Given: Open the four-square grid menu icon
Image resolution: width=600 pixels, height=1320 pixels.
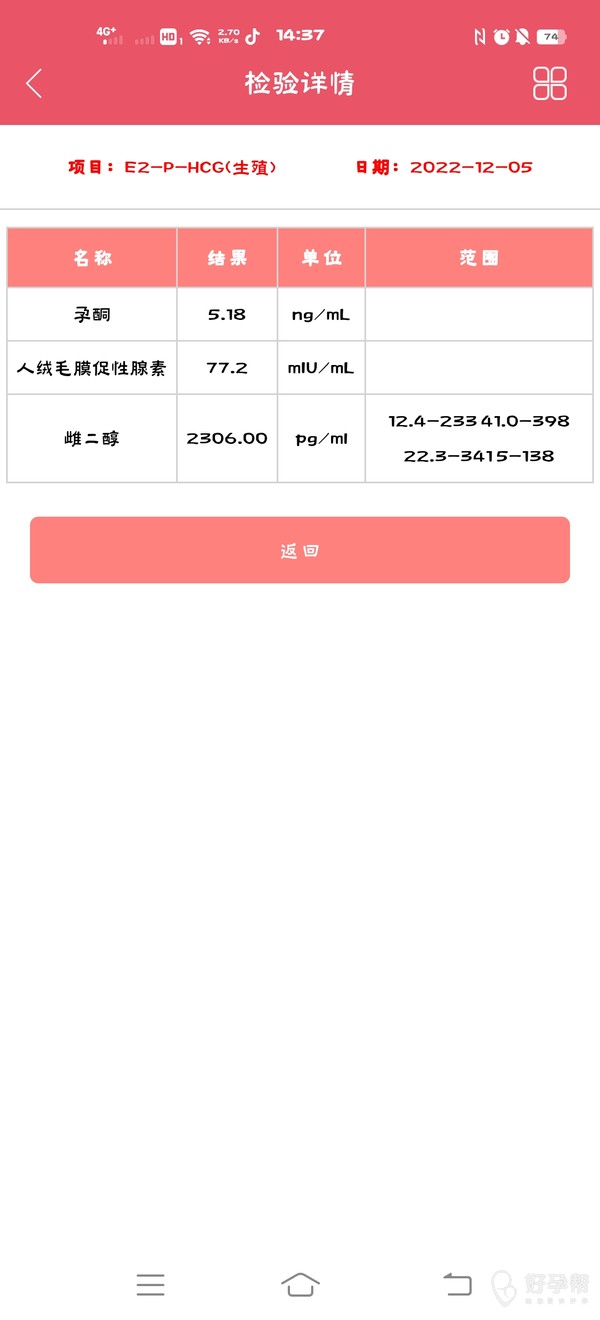Looking at the screenshot, I should tap(549, 83).
